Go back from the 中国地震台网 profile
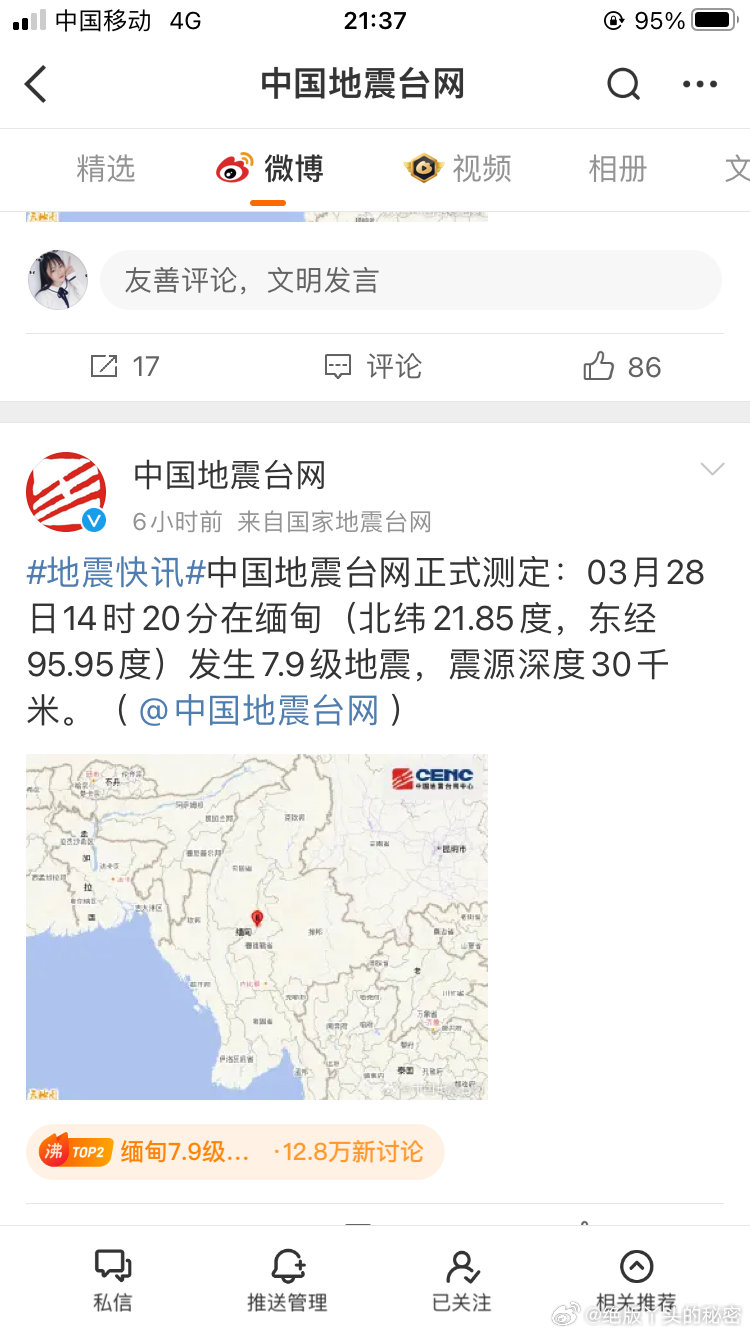Screen dimensions: 750x1334 [x=36, y=85]
